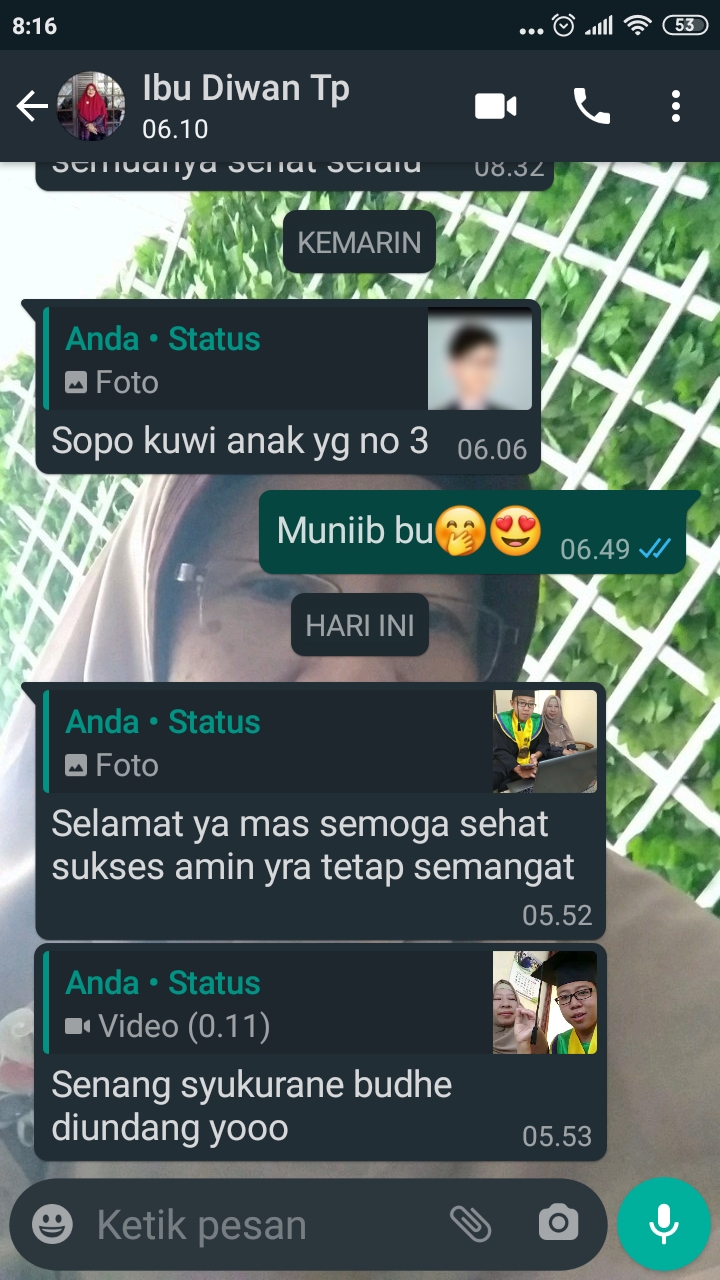This screenshot has height=1280, width=720.
Task: Attach a file with the paperclip
Action: click(470, 1223)
